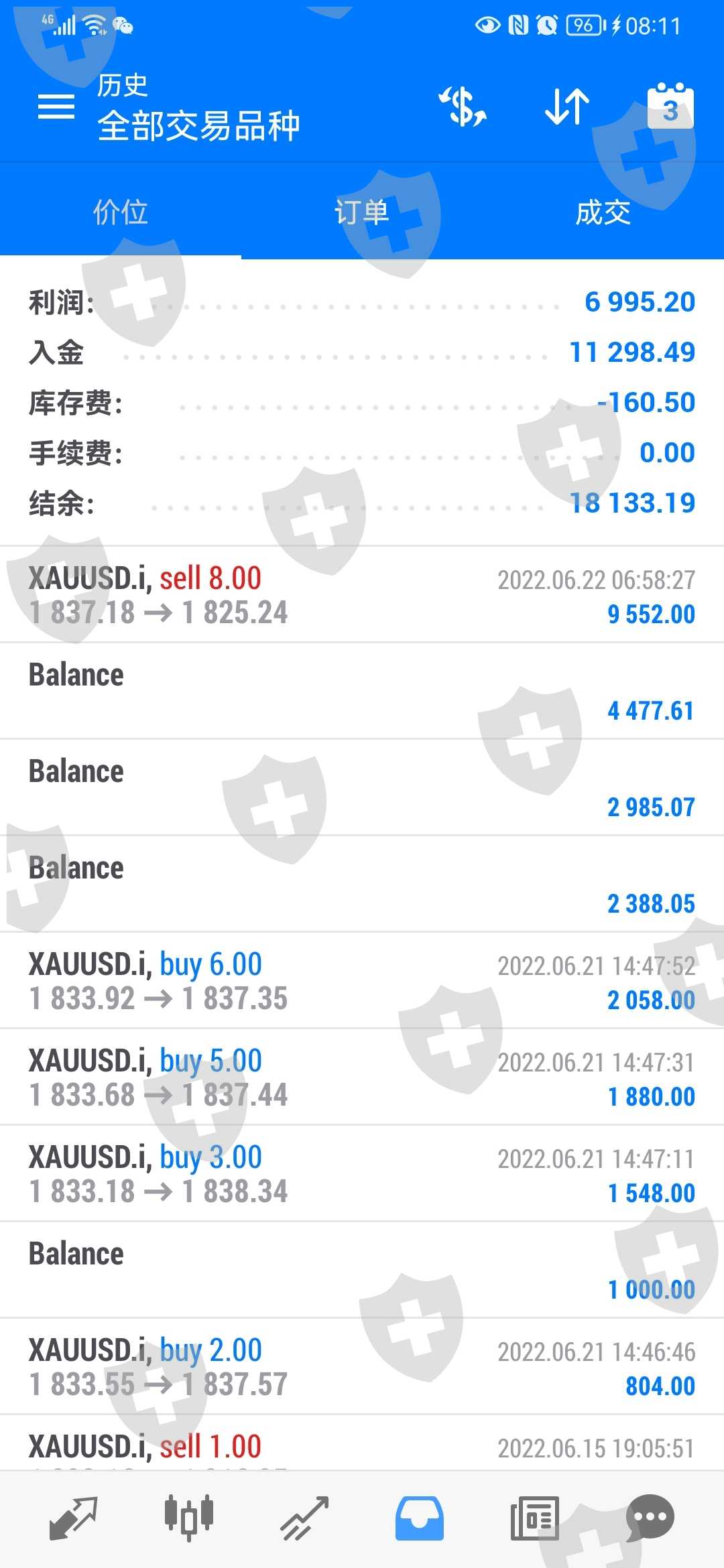Open the symbol filter dollar icon
Image resolution: width=724 pixels, height=1568 pixels.
(463, 107)
